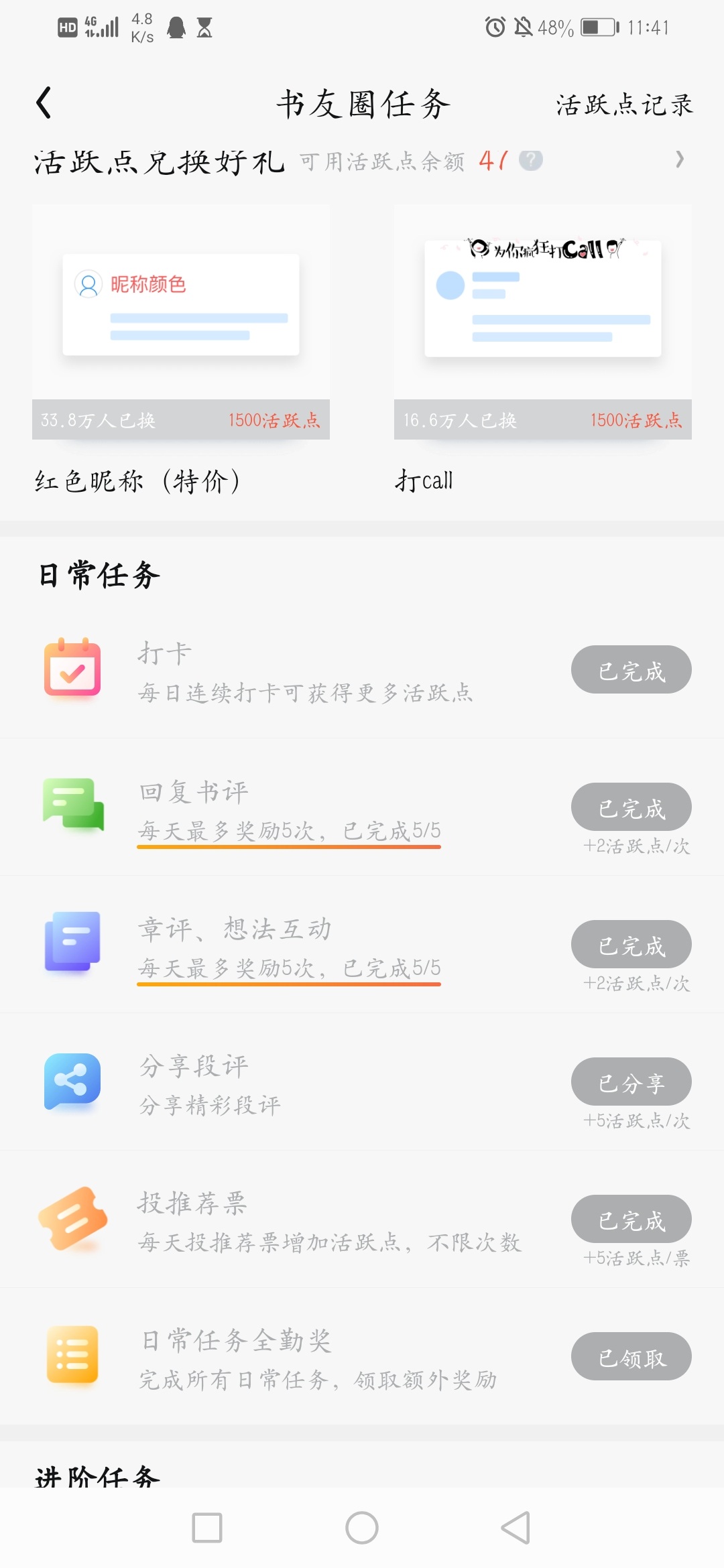Open the 红色昵称 (特价) reward card
Screen dimensions: 724x1568
coord(181,323)
